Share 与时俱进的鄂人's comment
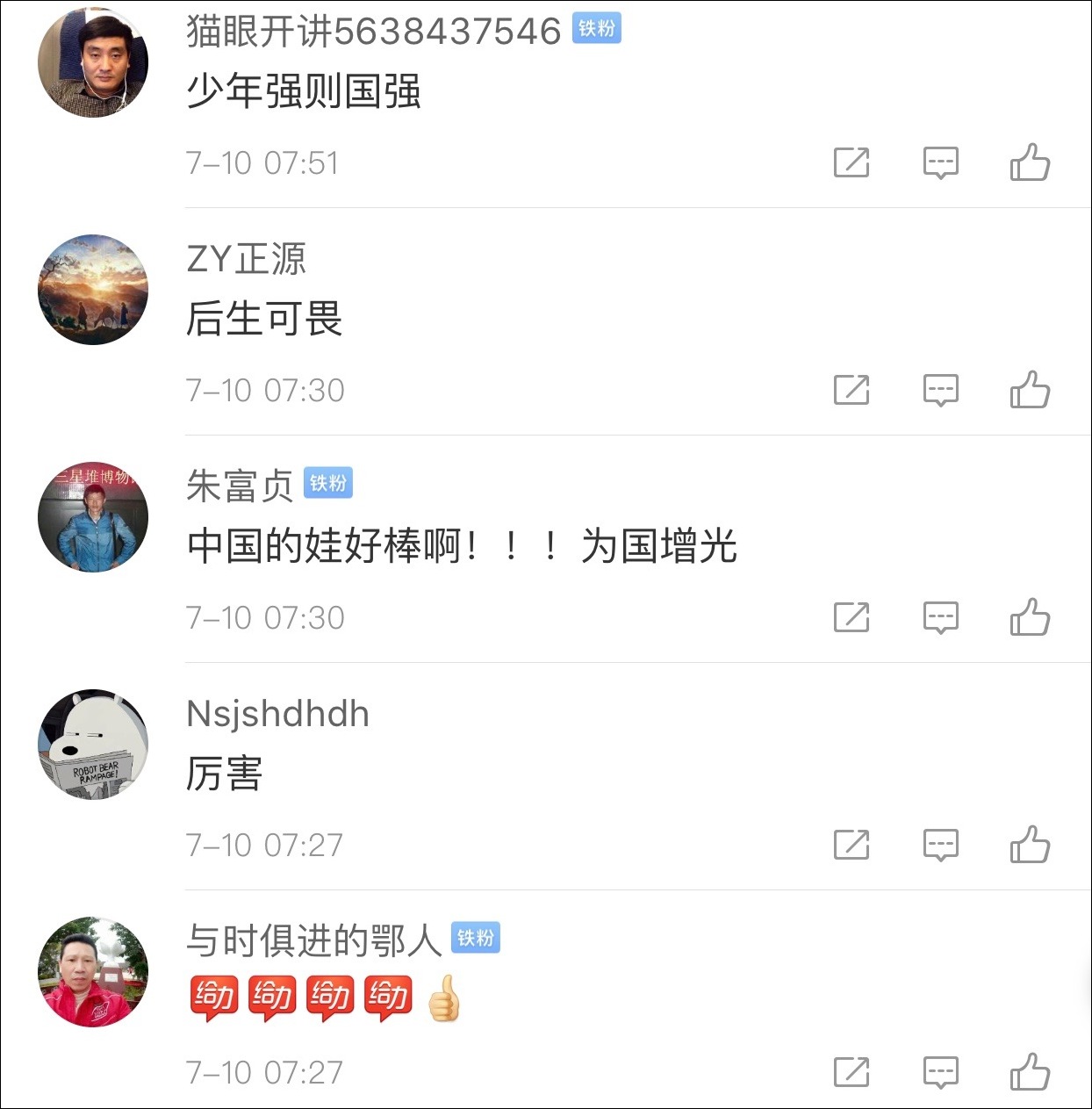Image resolution: width=1092 pixels, height=1109 pixels. click(x=851, y=1072)
